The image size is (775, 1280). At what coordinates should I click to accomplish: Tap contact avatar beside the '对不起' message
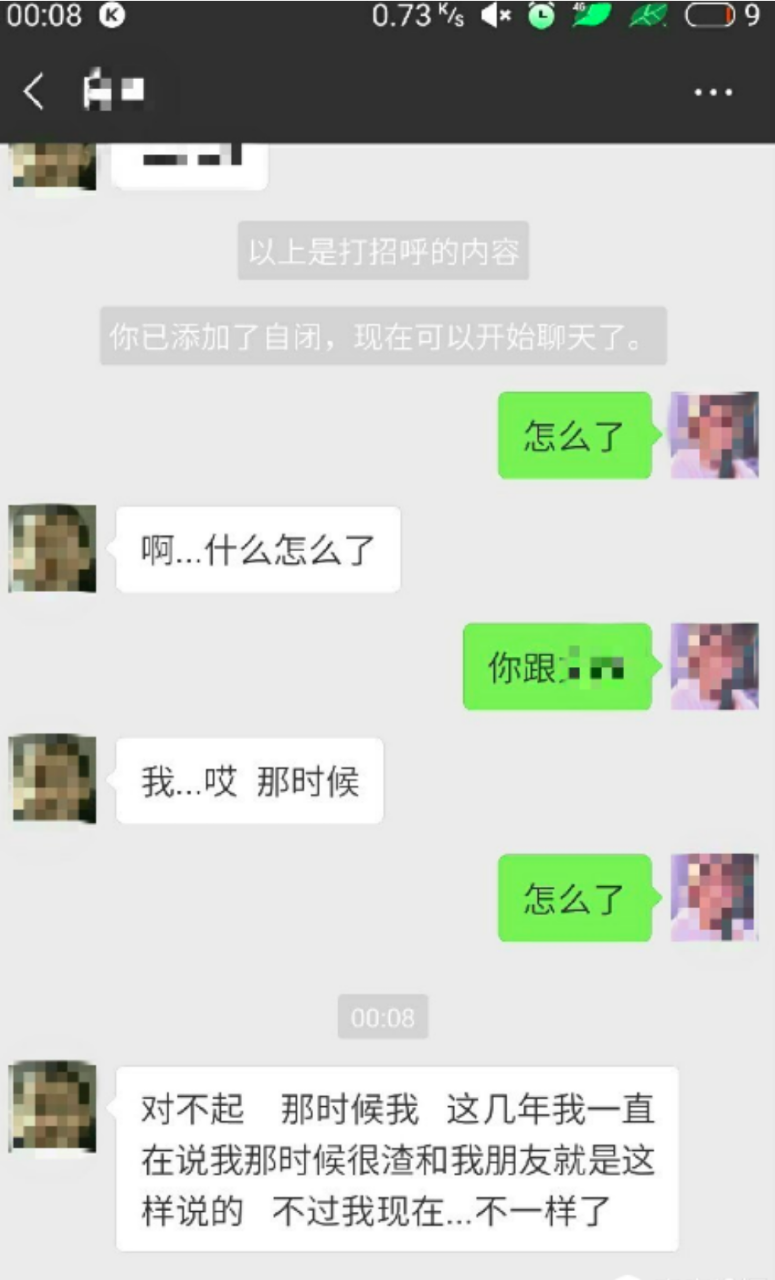pos(53,1106)
